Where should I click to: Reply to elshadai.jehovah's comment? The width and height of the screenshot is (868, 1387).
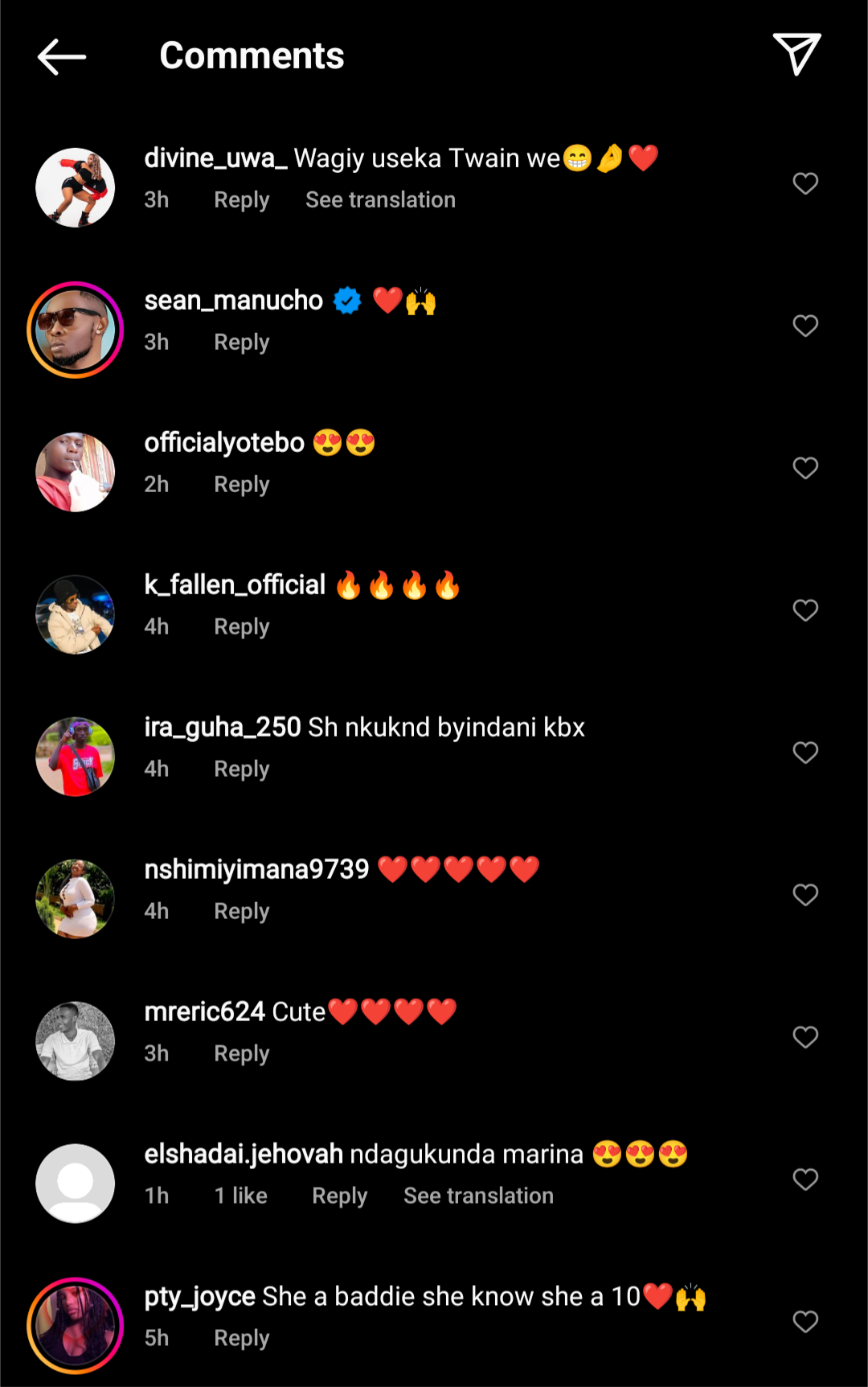point(339,1196)
